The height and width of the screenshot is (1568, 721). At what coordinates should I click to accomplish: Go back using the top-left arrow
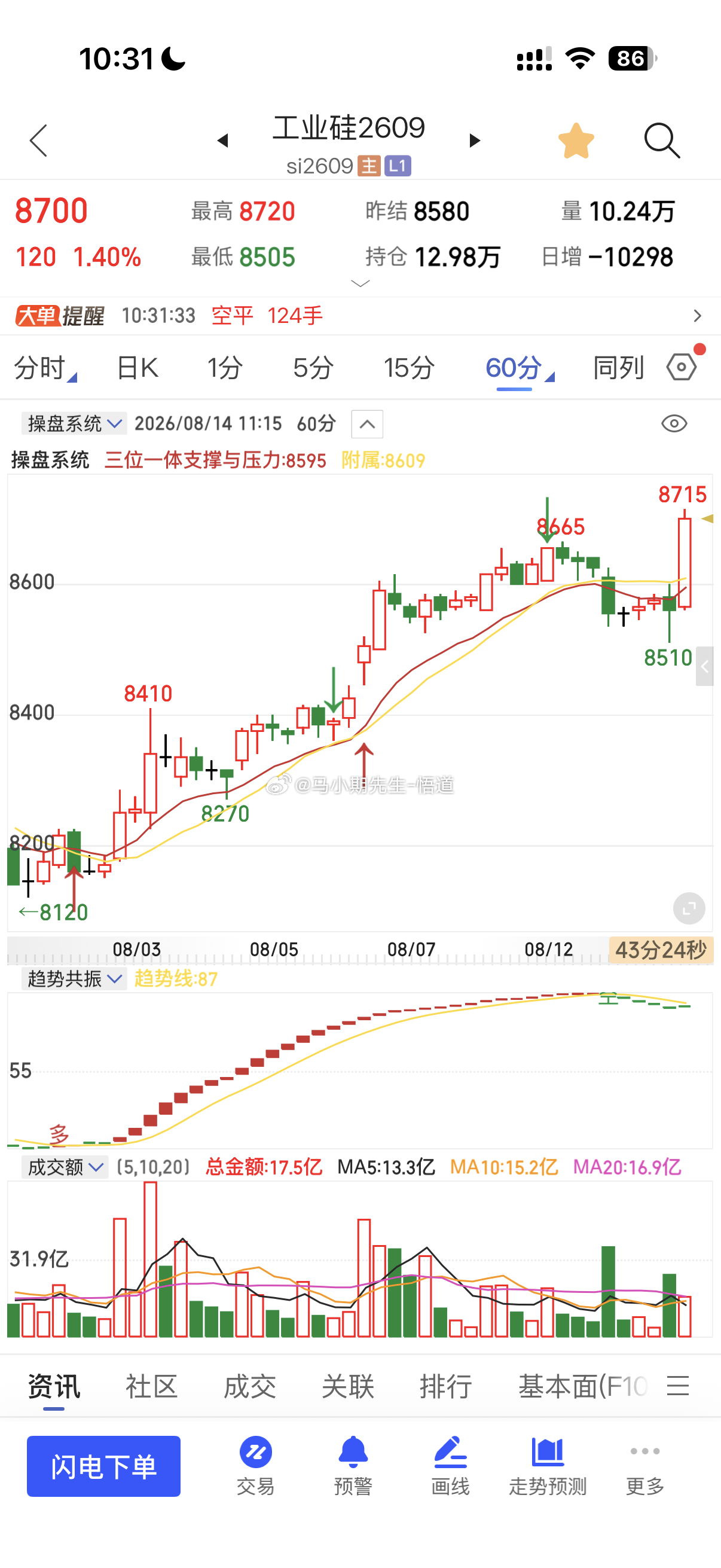38,141
